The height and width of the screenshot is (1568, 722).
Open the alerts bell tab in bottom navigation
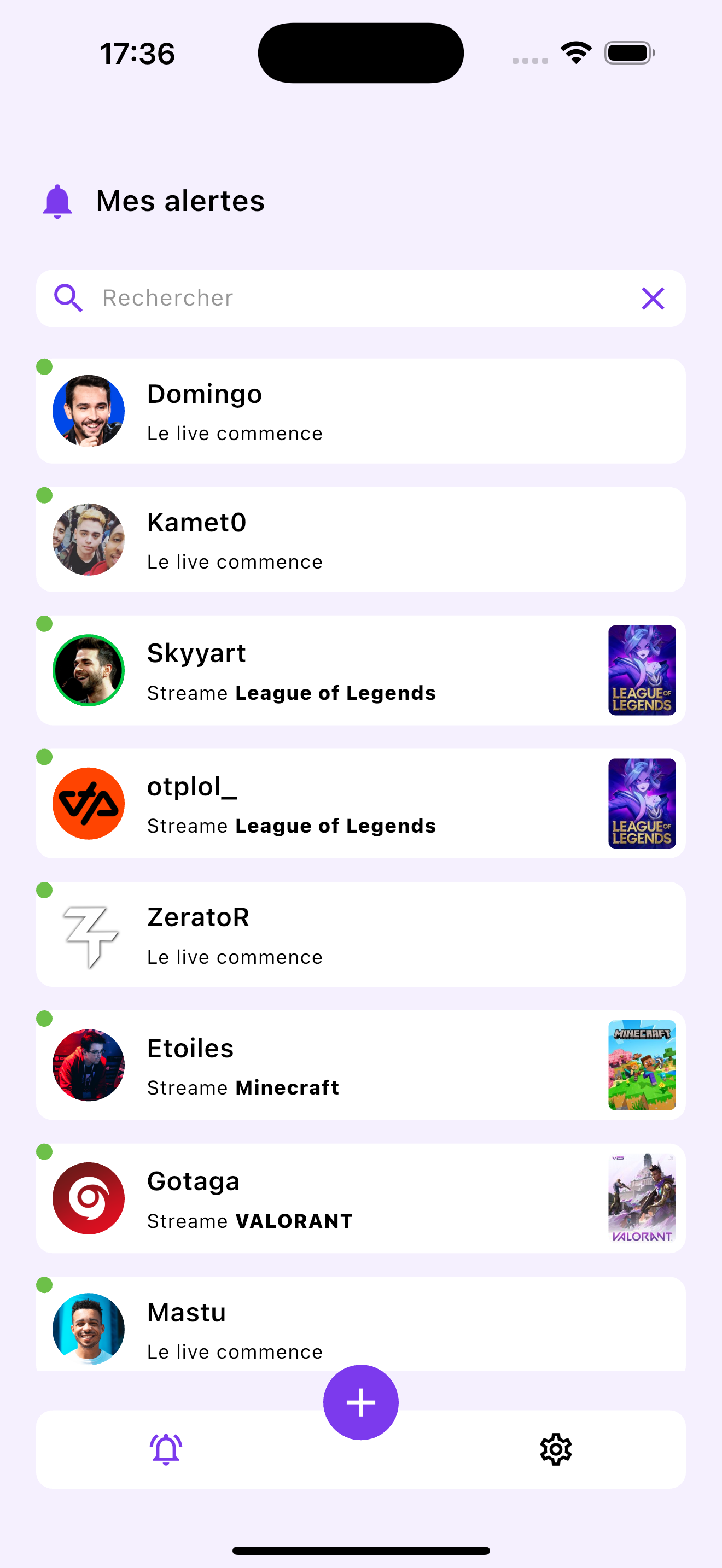click(166, 1449)
